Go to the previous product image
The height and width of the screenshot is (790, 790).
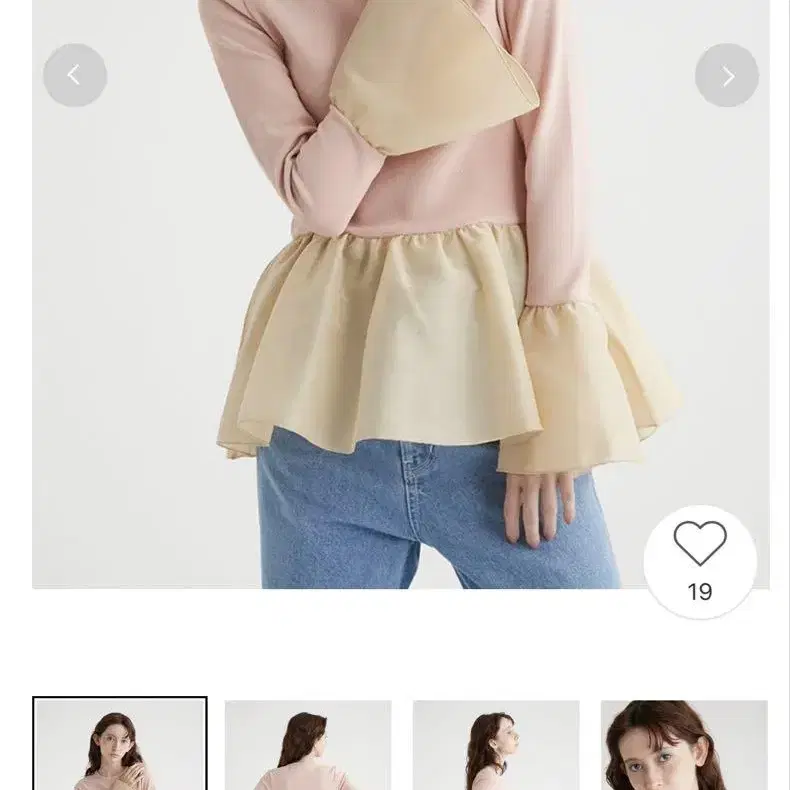75,75
